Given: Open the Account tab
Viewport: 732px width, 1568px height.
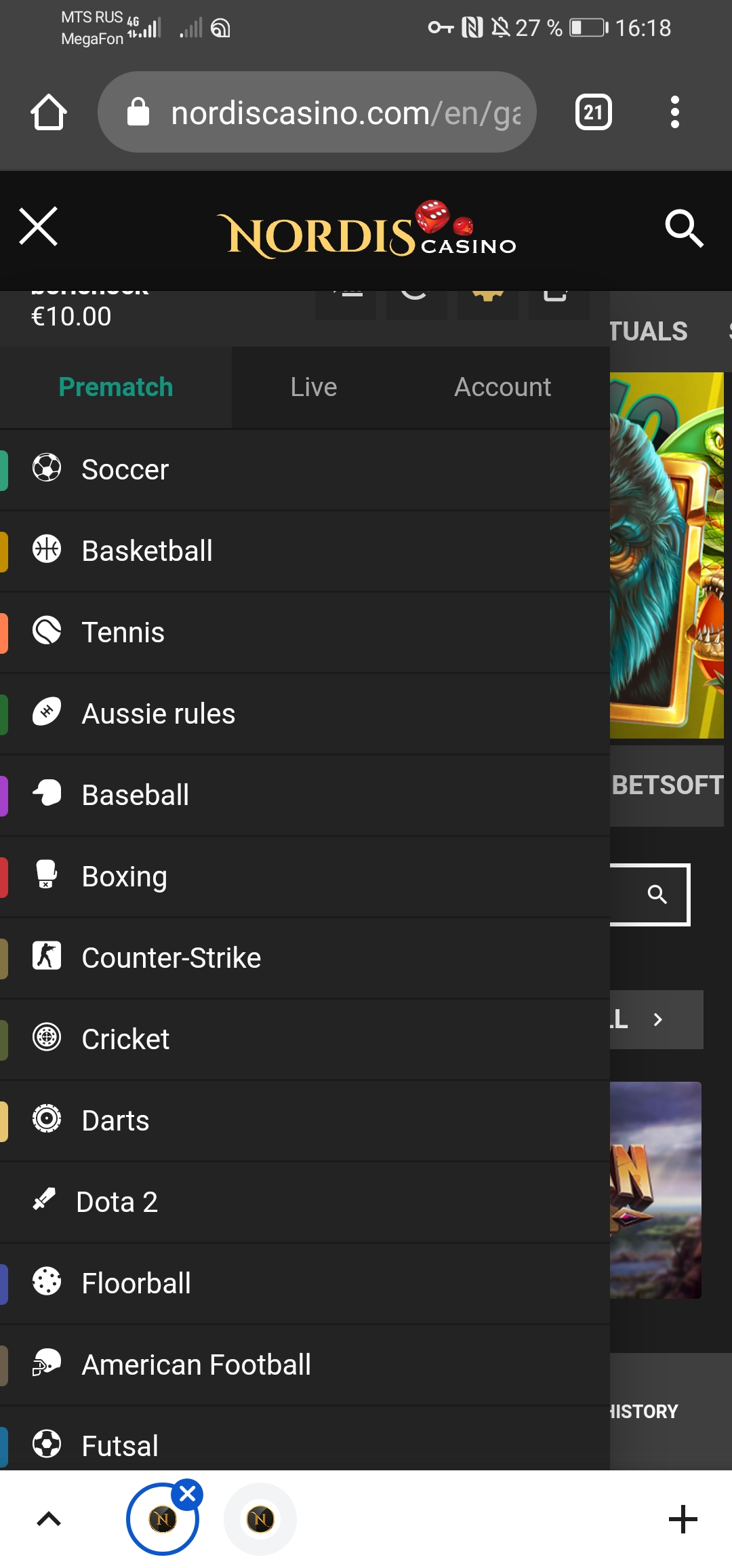Looking at the screenshot, I should pos(502,387).
